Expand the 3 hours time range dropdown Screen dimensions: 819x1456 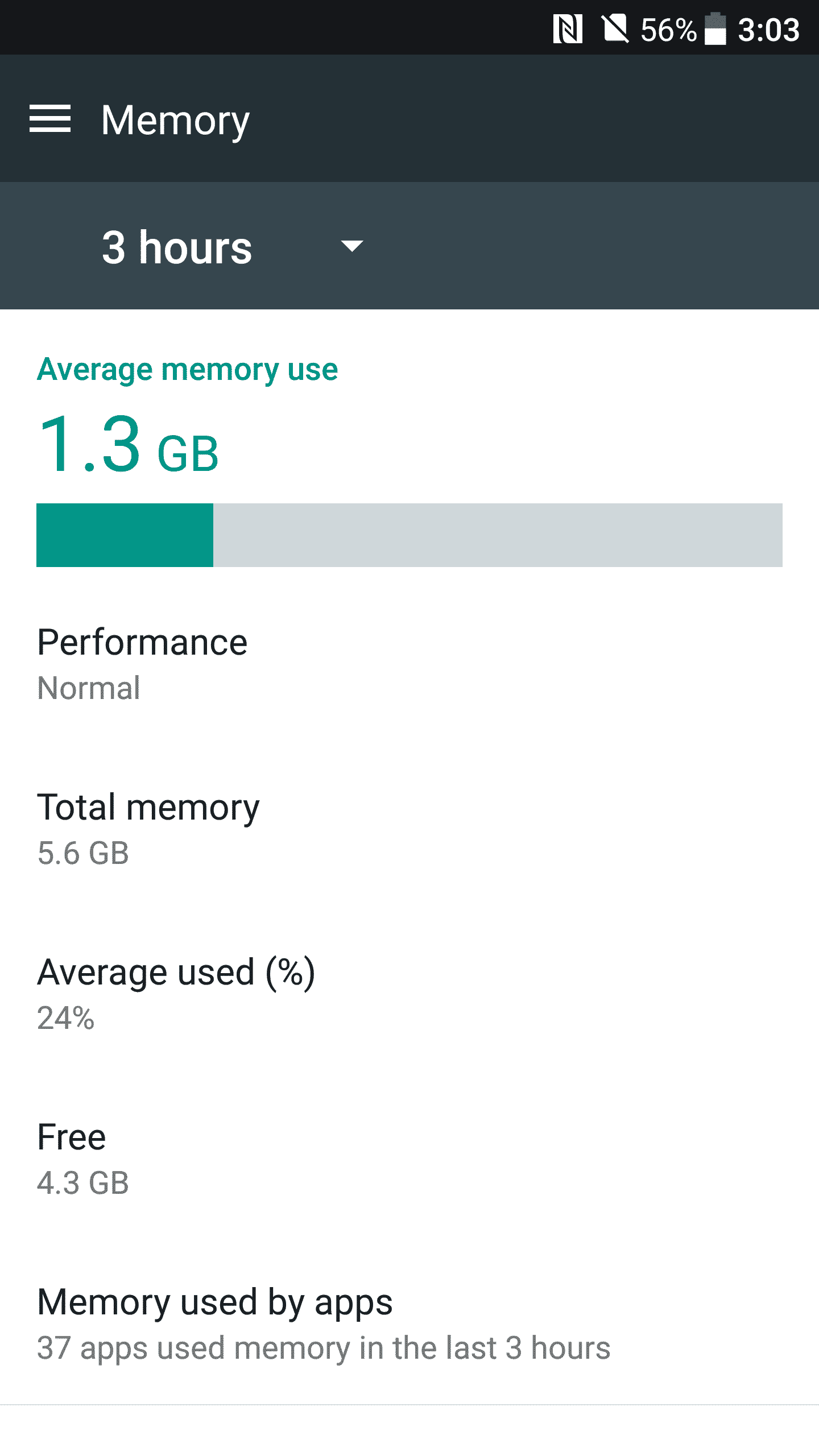coord(232,246)
